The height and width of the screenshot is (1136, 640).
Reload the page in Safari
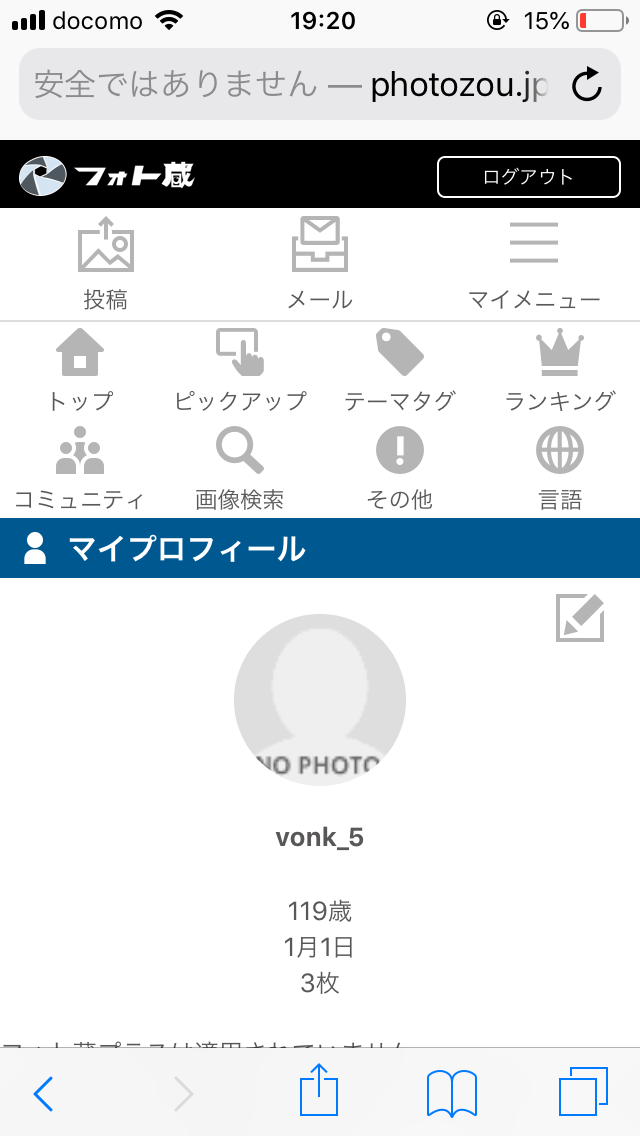(587, 86)
